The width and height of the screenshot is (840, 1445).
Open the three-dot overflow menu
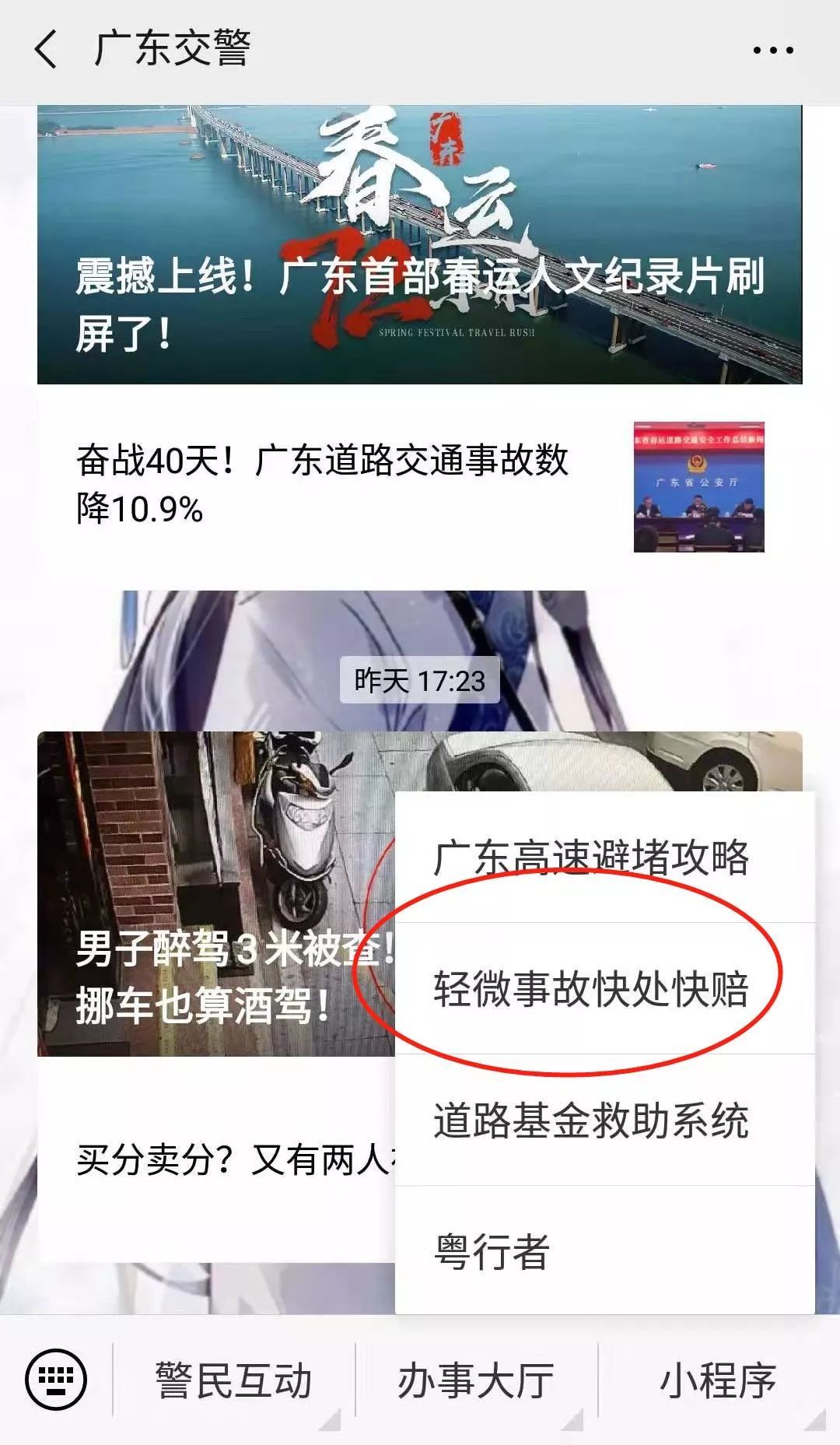(x=772, y=51)
